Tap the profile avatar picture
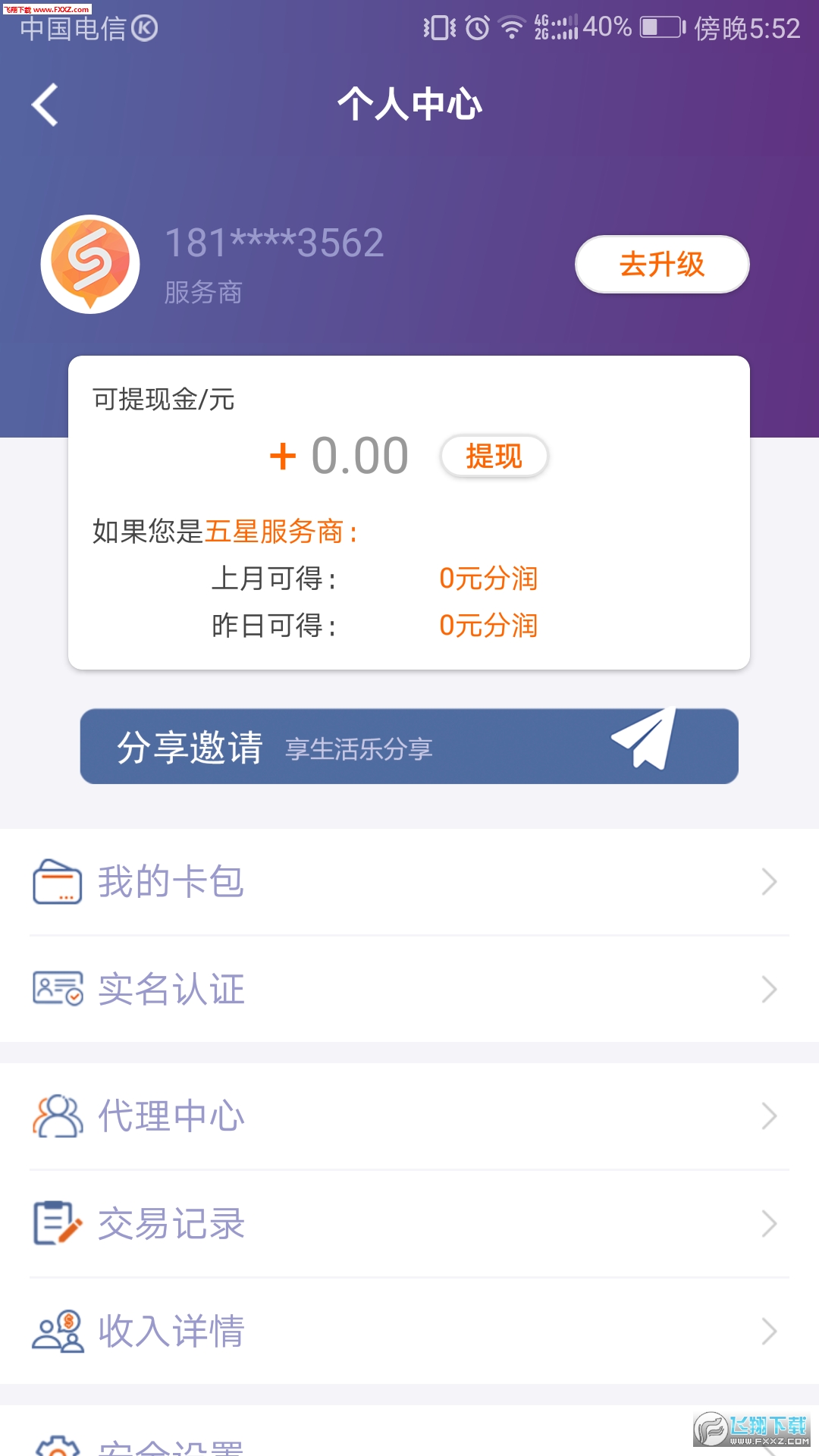 (90, 264)
